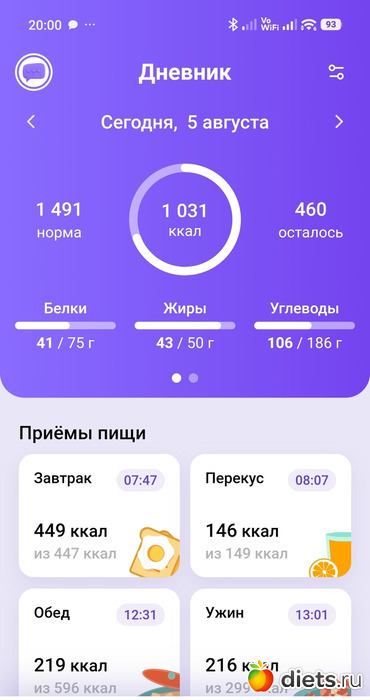Go to the next day

339,122
